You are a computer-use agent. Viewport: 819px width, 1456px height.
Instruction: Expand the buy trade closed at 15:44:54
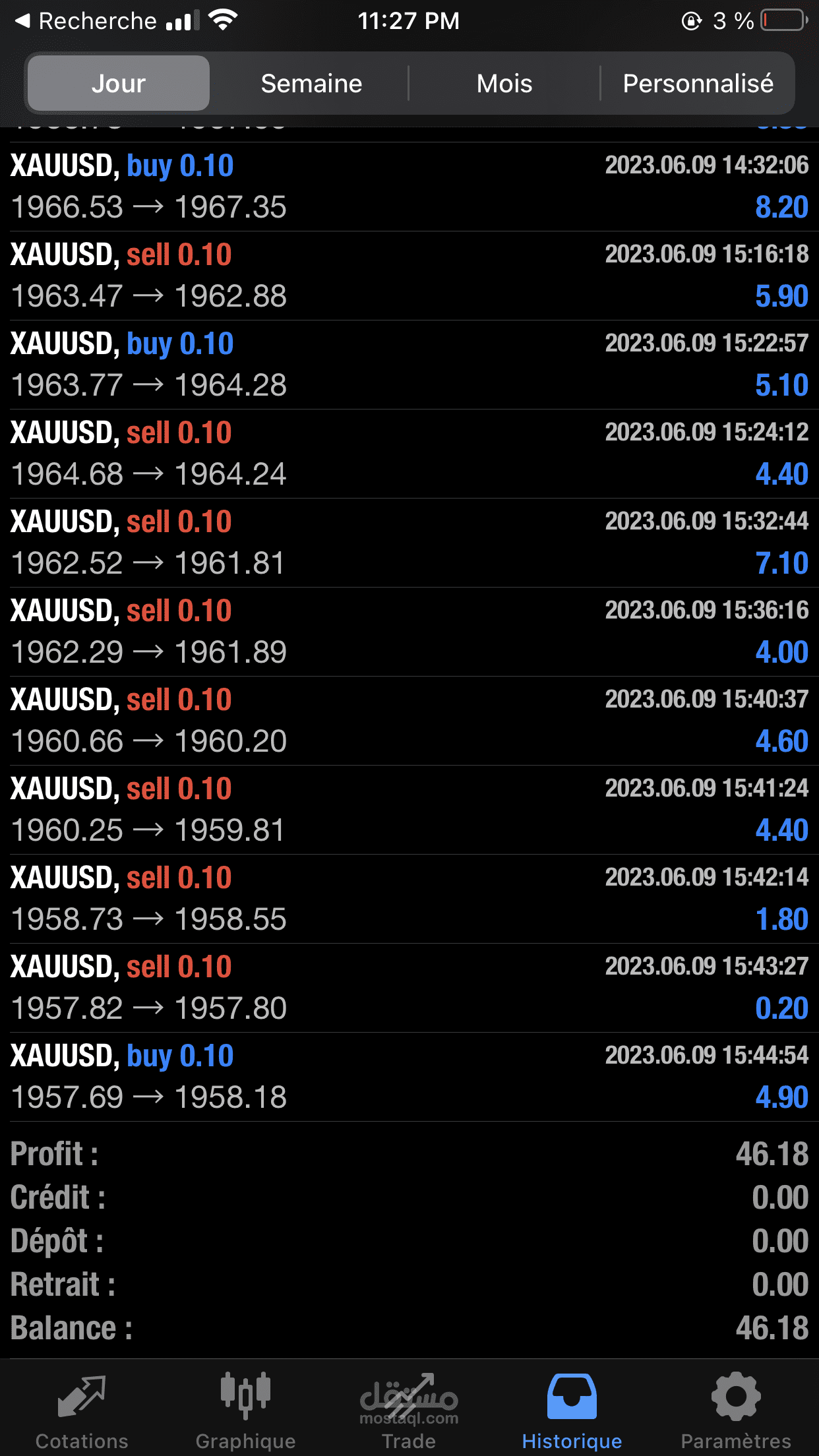coord(409,1077)
